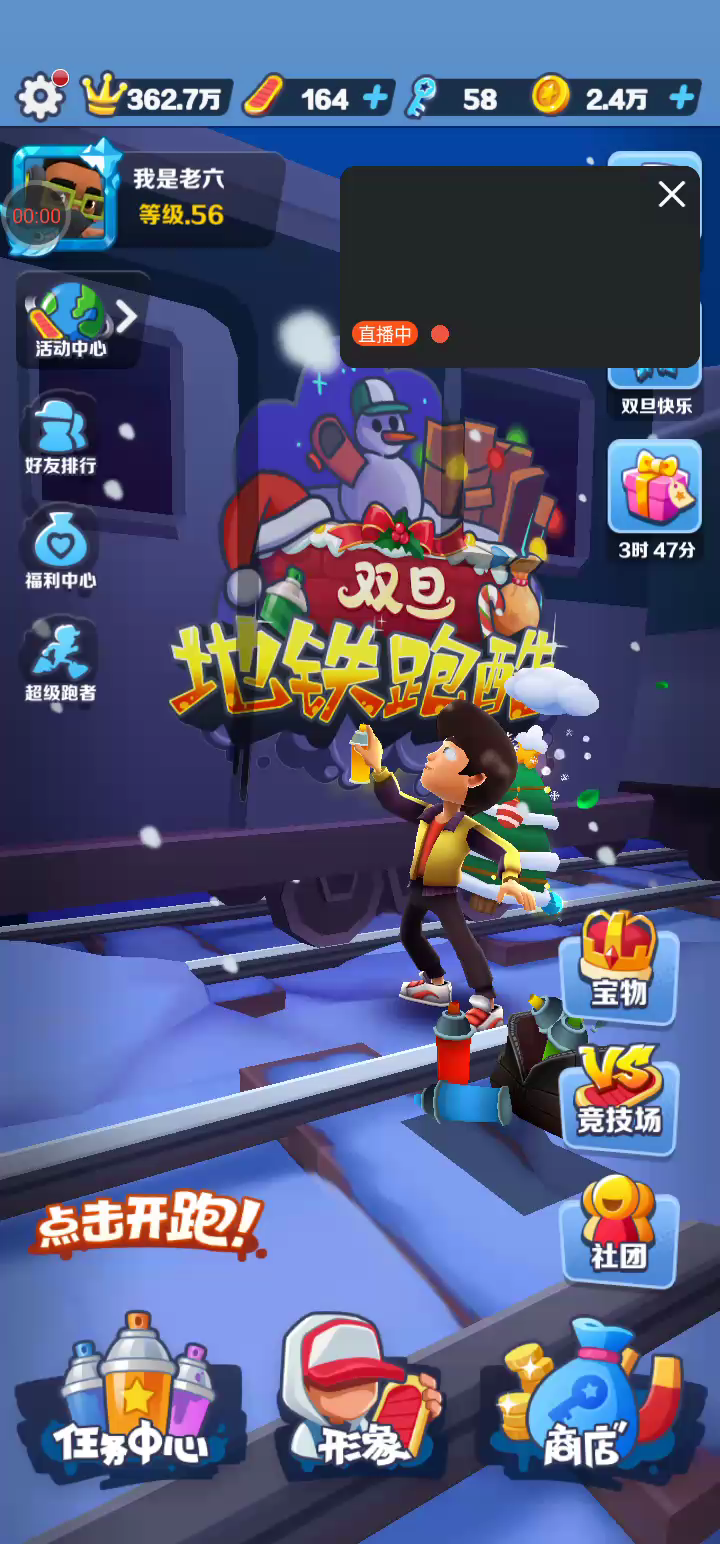
Task: Add more coins with the plus
Action: click(682, 98)
